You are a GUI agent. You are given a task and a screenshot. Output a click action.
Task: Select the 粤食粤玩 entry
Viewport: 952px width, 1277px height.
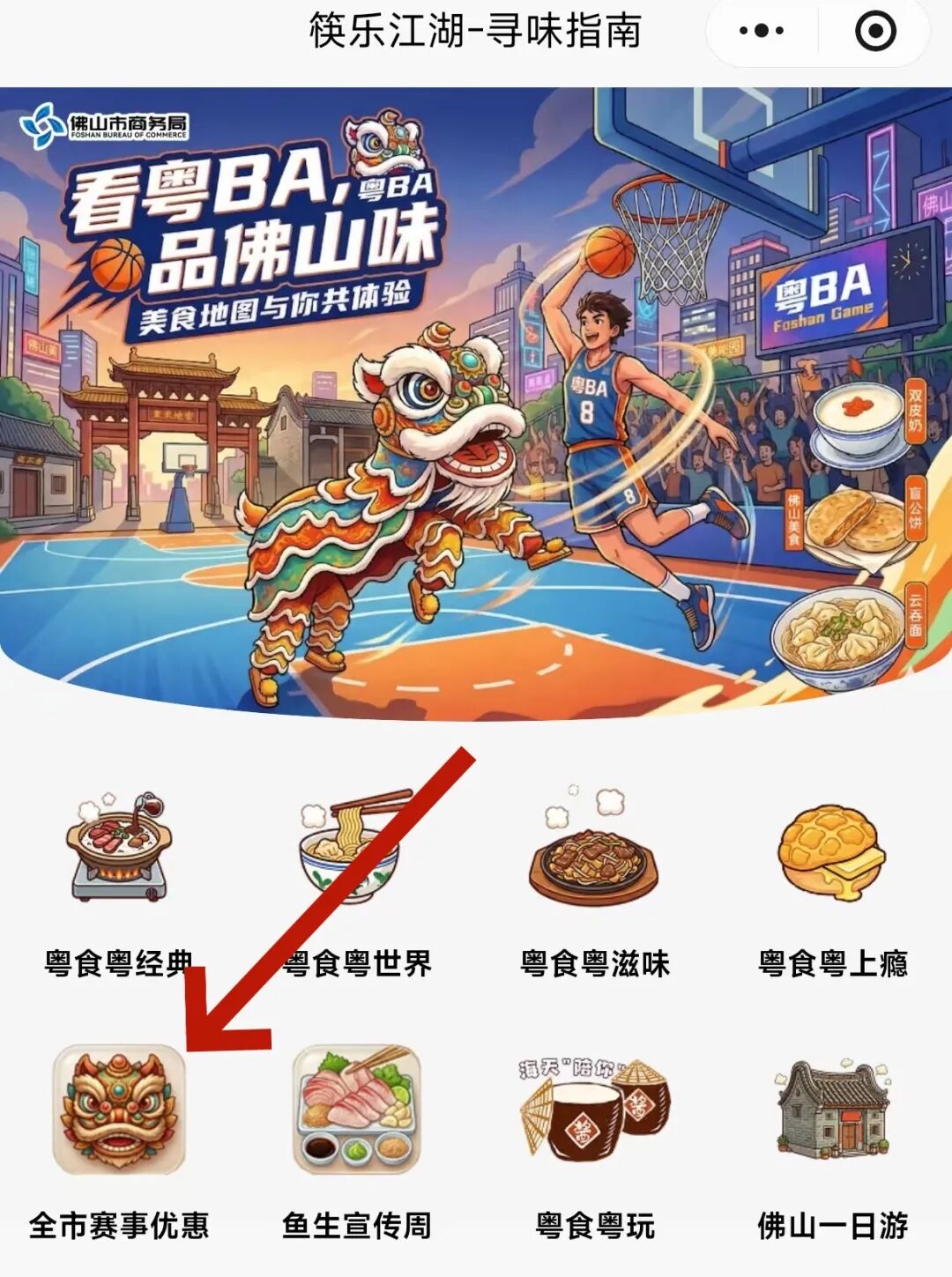tap(595, 1110)
